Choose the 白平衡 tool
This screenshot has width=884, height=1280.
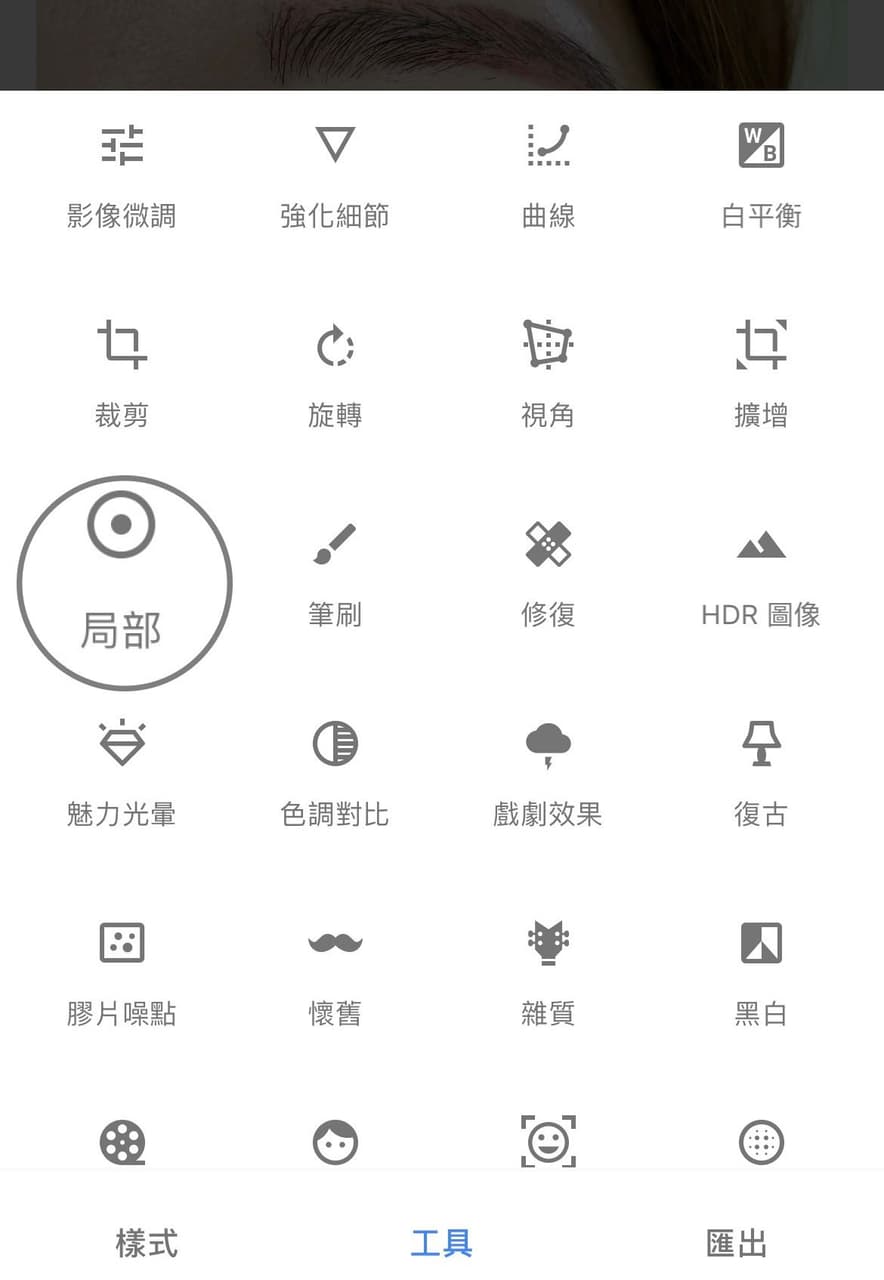(761, 175)
